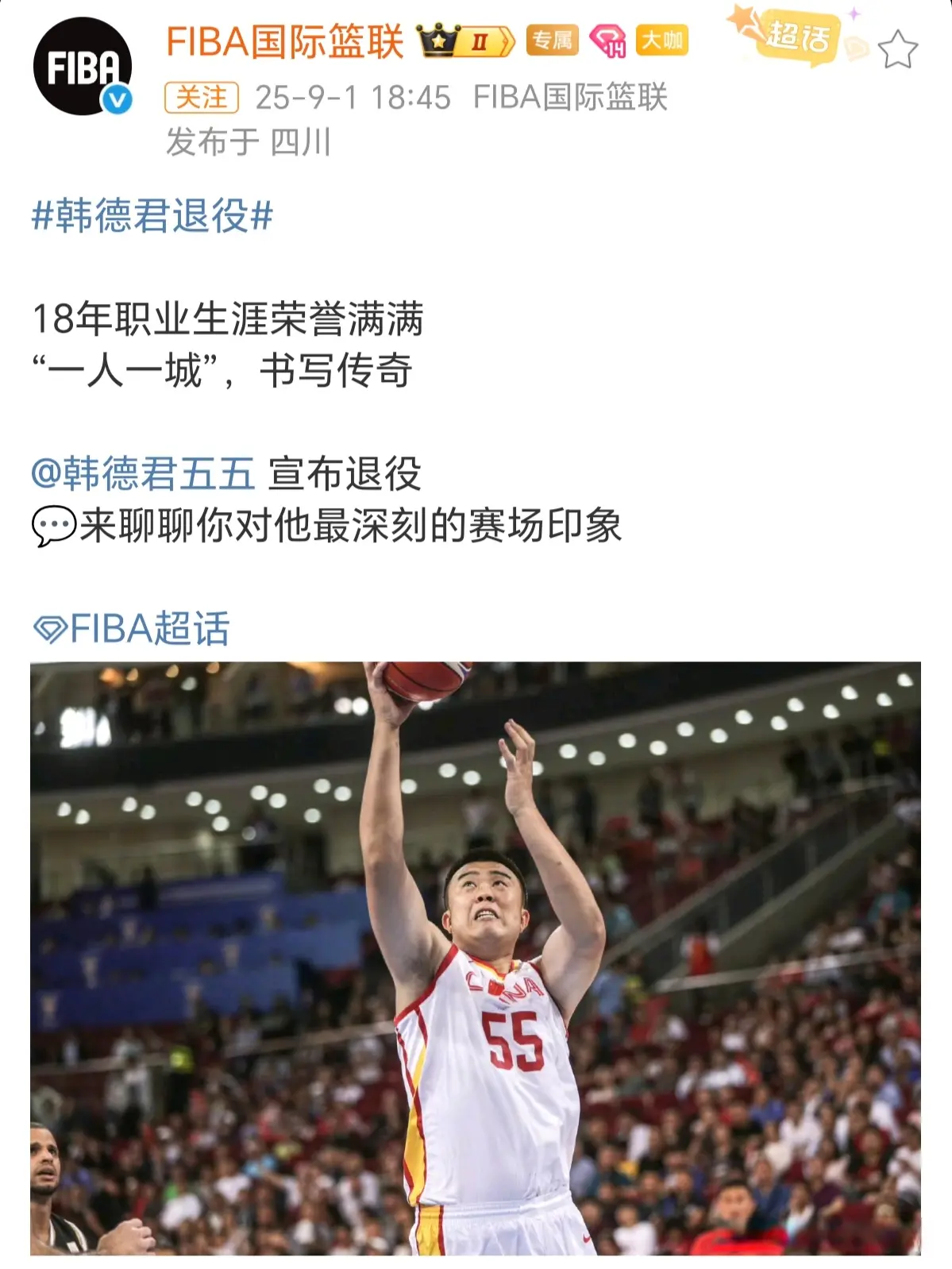Open the #韩德君退役# hashtag topic
This screenshot has height=1269, width=952.
[152, 216]
